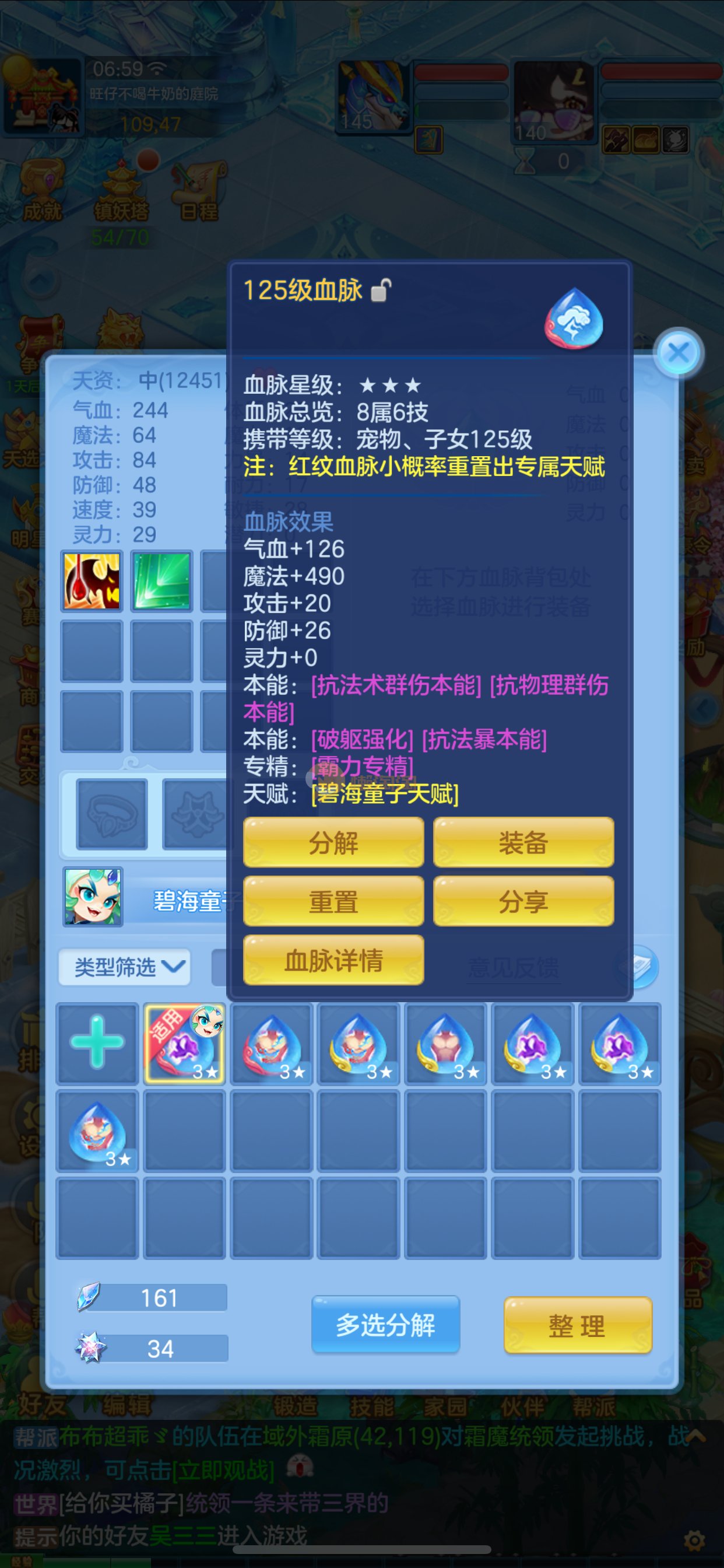The image size is (724, 1568).
Task: Share the bloodline via 分享
Action: coord(523,901)
